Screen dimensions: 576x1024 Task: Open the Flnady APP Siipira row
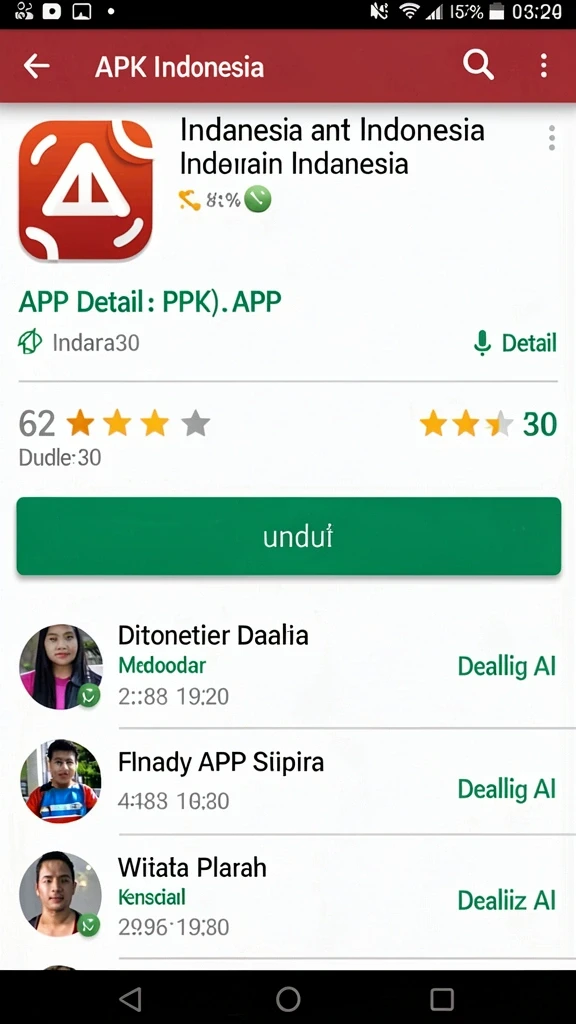288,781
